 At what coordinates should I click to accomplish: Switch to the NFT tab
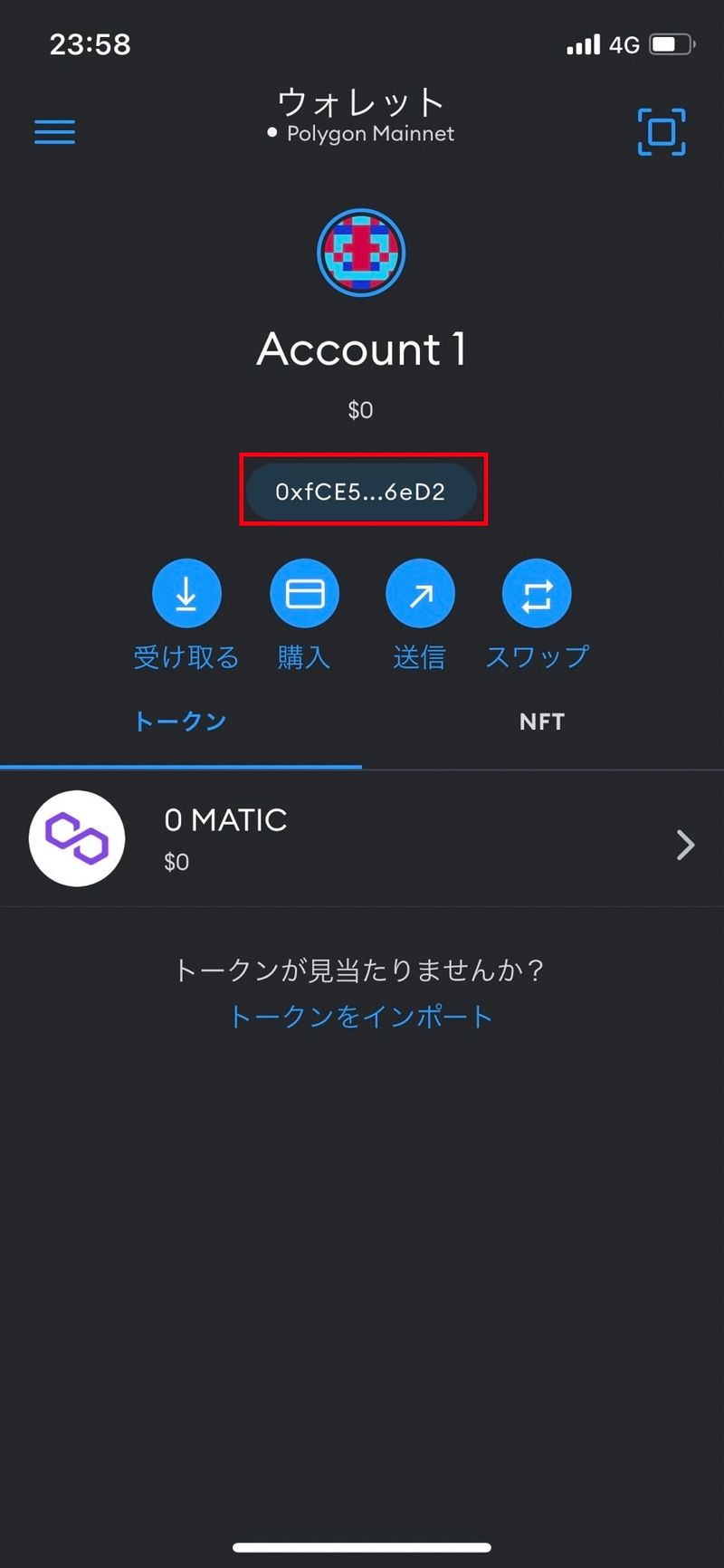[x=542, y=722]
